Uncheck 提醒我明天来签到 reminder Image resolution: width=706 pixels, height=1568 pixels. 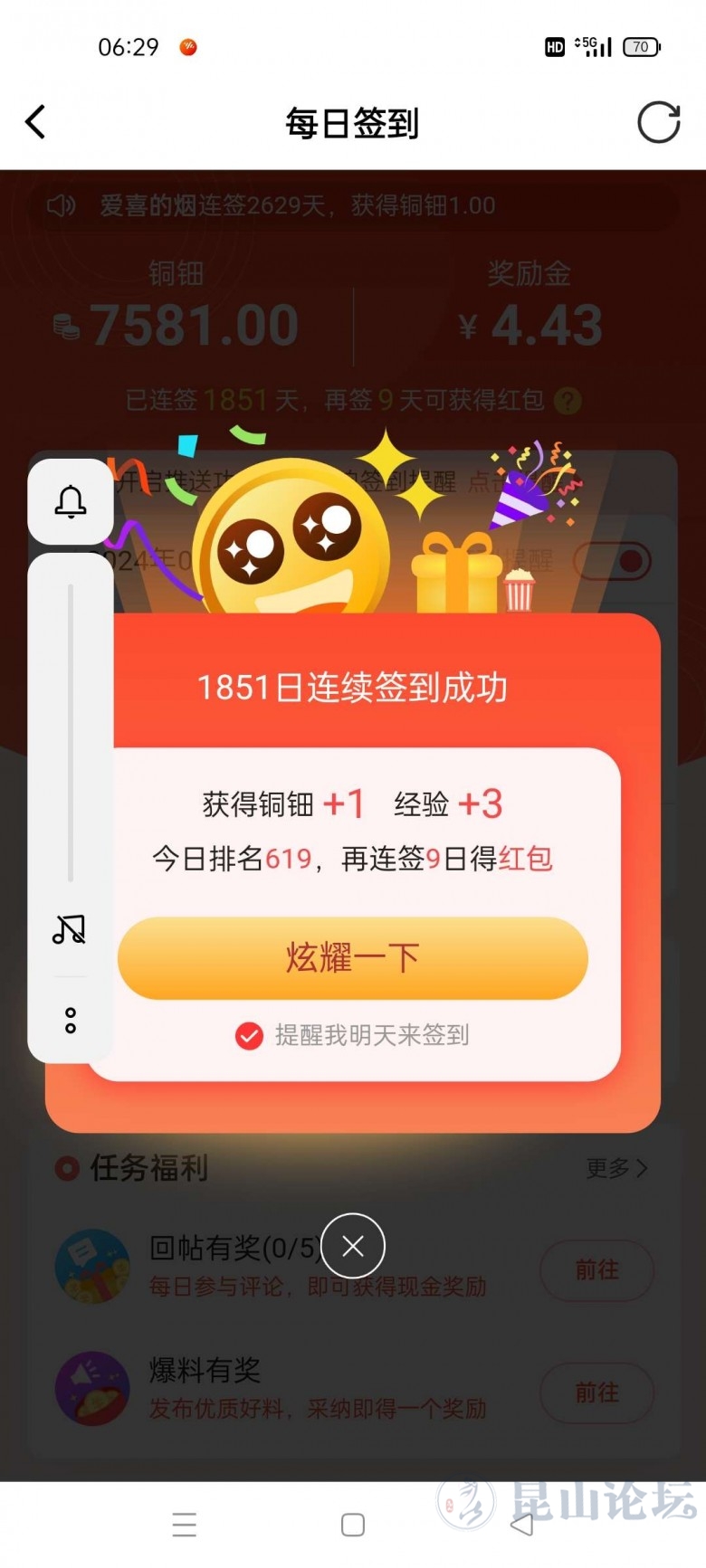pos(249,1035)
